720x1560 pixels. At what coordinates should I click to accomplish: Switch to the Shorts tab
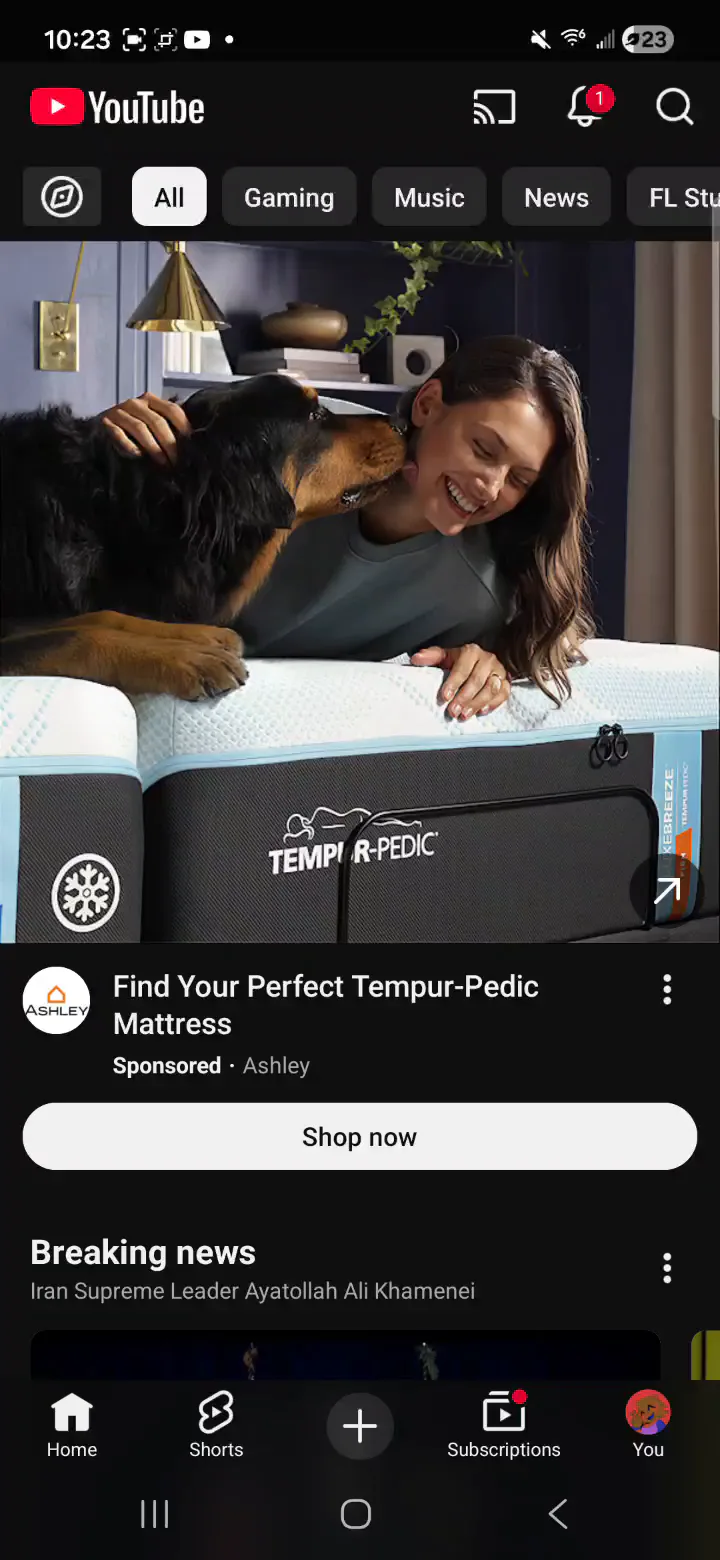(216, 1426)
